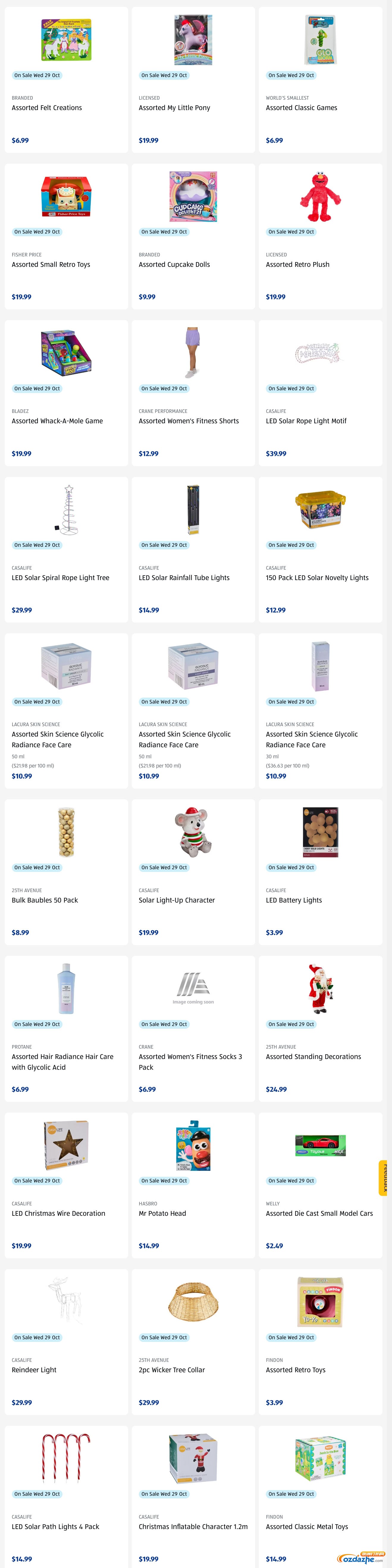Open Bulk Baubles 50 Pack product
Viewport: 392px width, 1568px height.
click(x=44, y=900)
